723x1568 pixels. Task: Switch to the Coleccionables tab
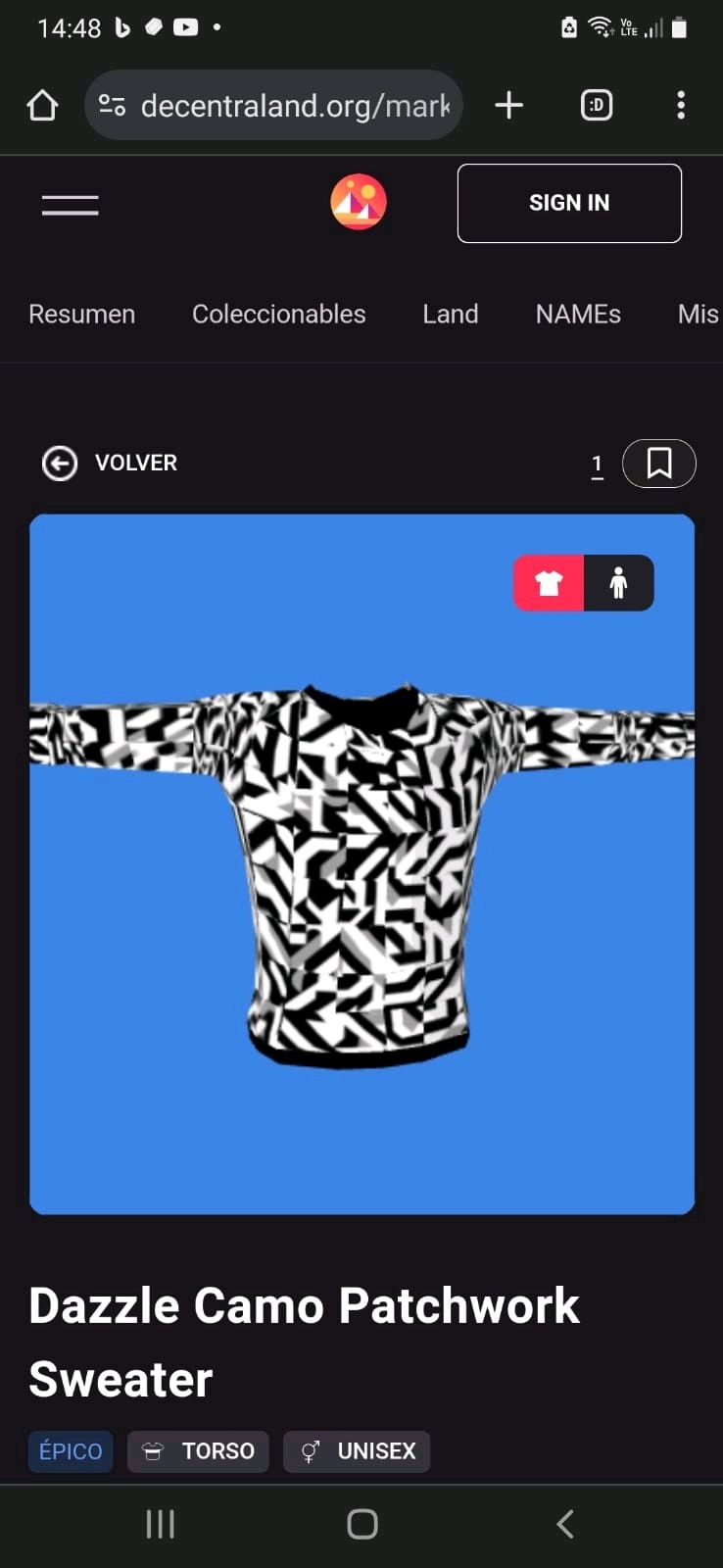[x=278, y=314]
